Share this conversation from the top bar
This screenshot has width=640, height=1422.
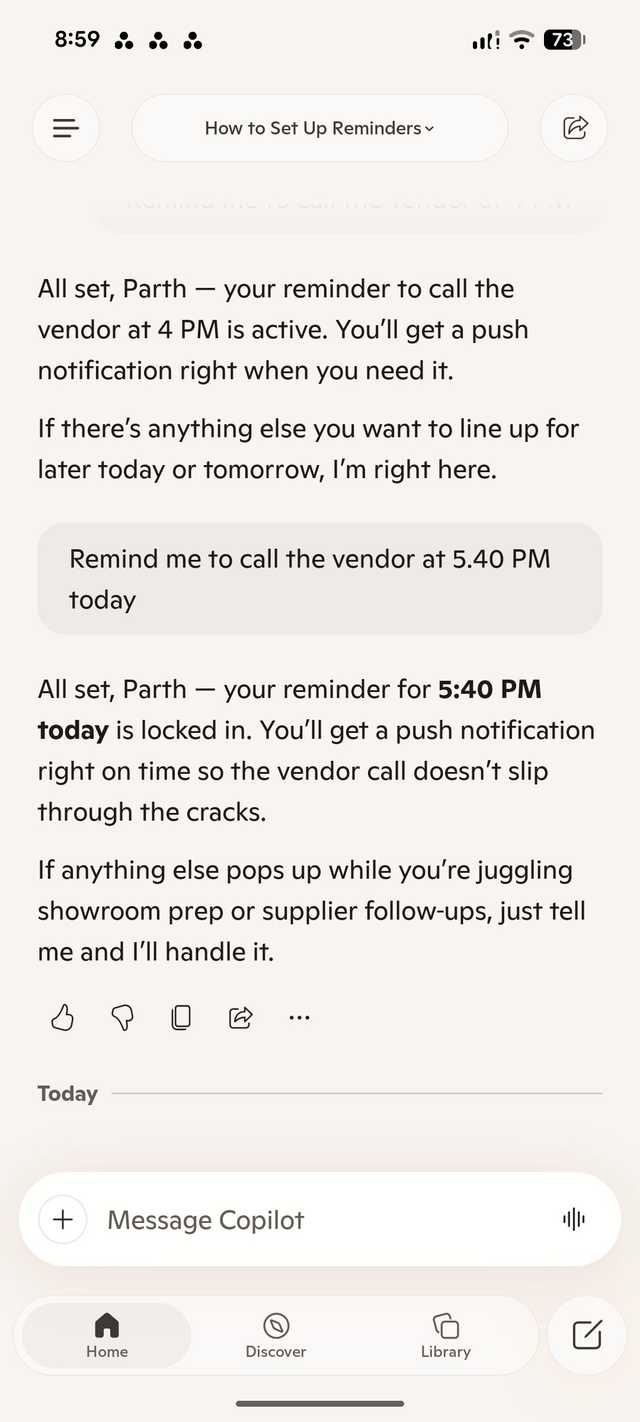pyautogui.click(x=575, y=128)
